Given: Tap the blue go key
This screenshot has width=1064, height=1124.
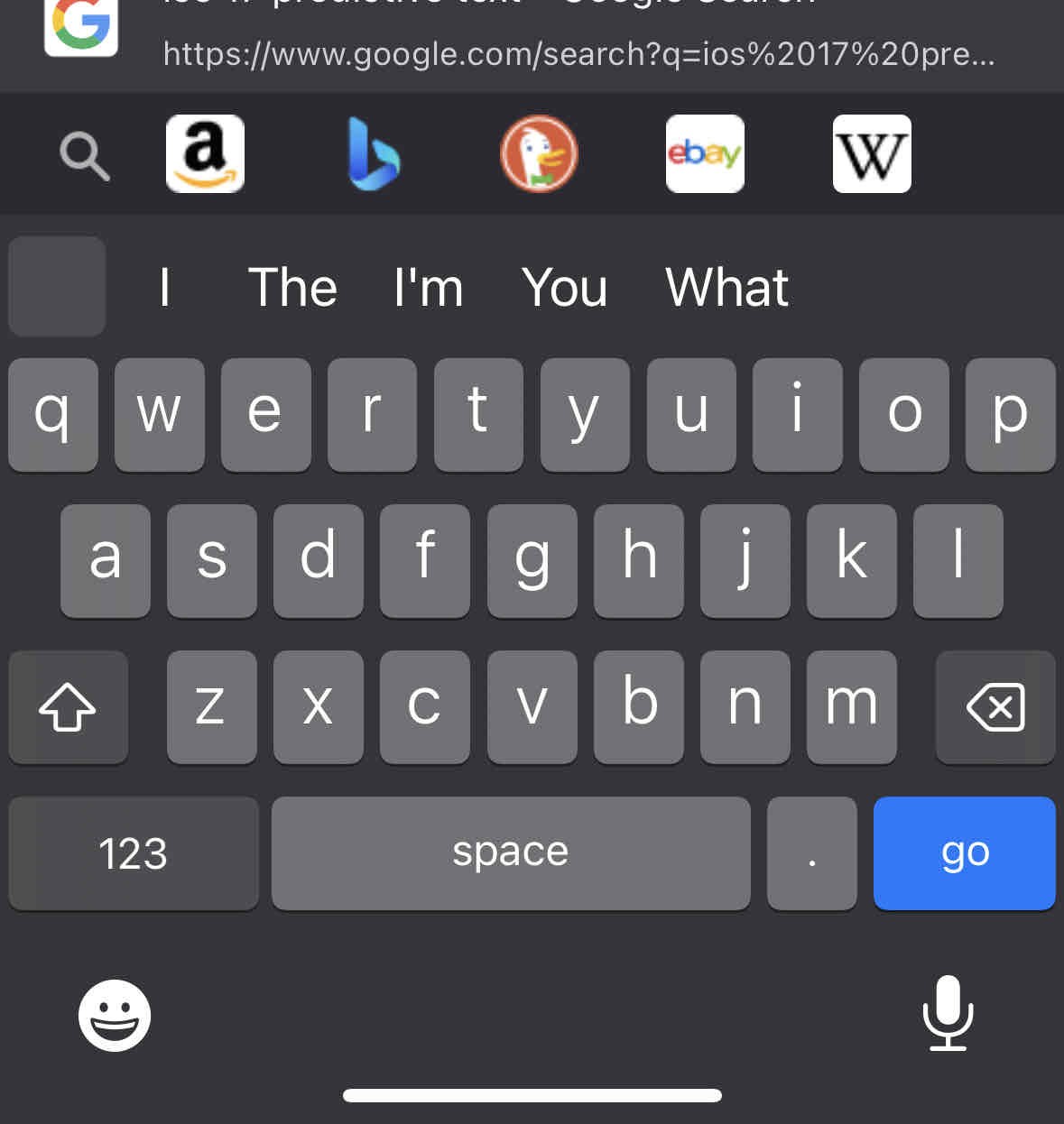Looking at the screenshot, I should click(x=964, y=852).
